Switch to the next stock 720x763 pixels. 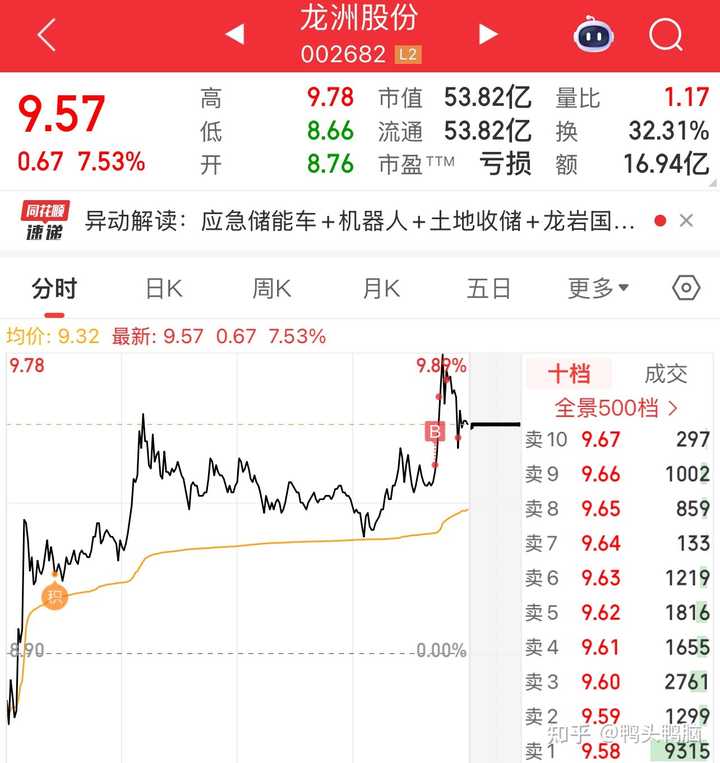click(488, 35)
